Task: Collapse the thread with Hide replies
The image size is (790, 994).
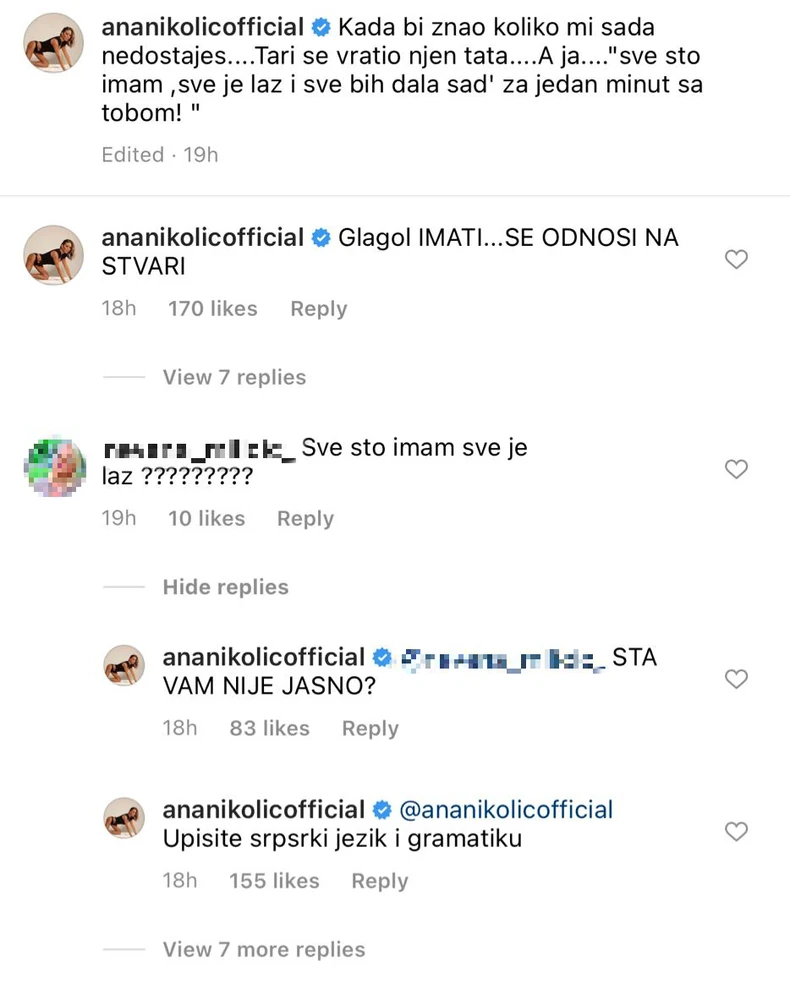Action: (x=225, y=587)
